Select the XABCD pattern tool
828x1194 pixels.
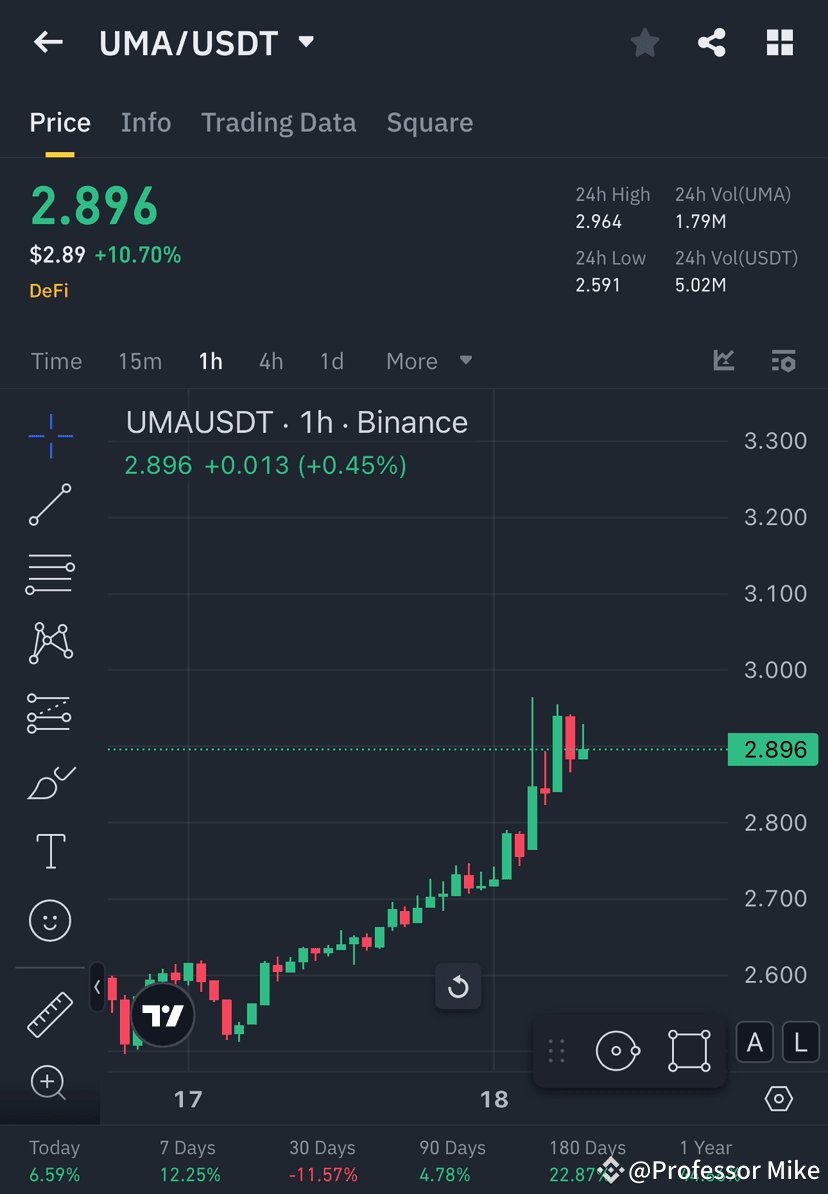(50, 643)
